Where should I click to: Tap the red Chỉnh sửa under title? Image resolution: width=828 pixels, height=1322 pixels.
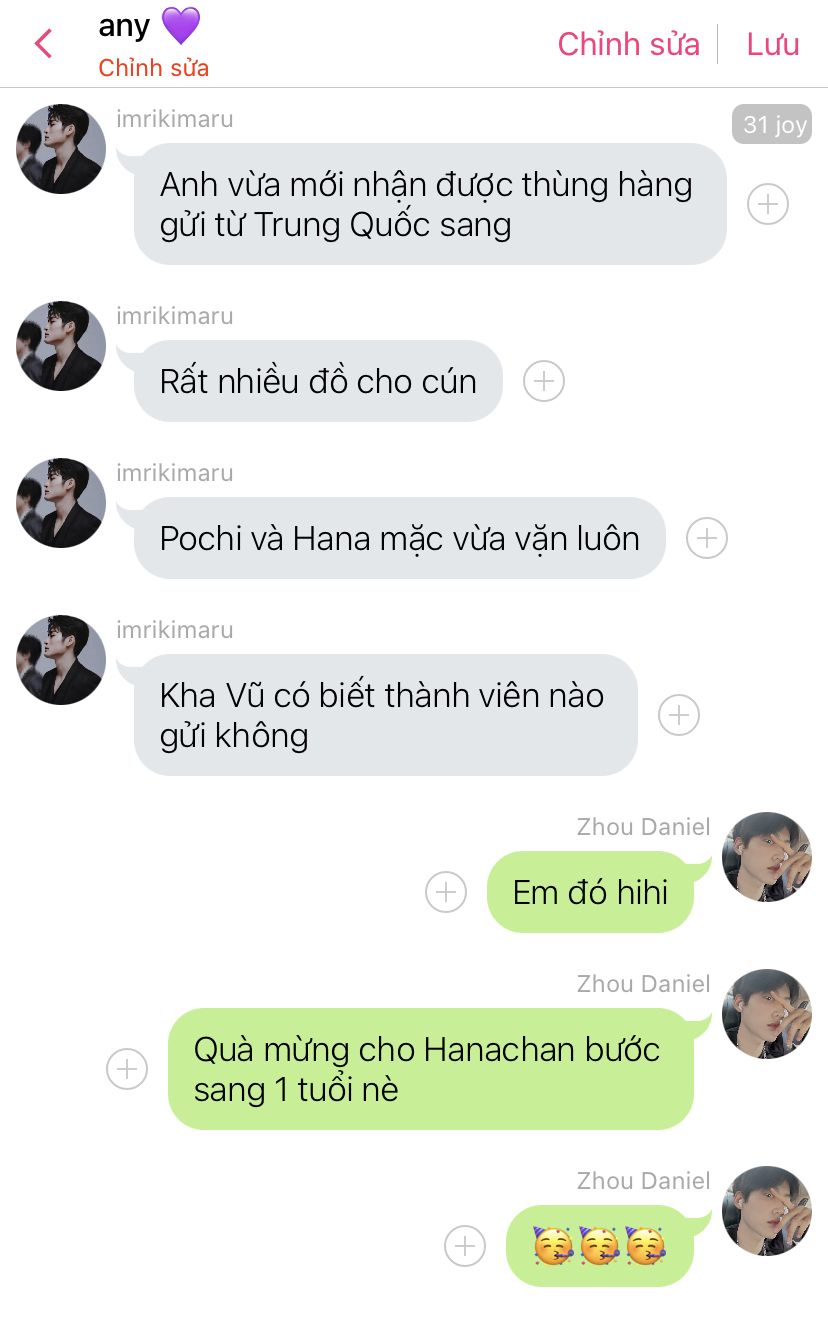tap(153, 68)
